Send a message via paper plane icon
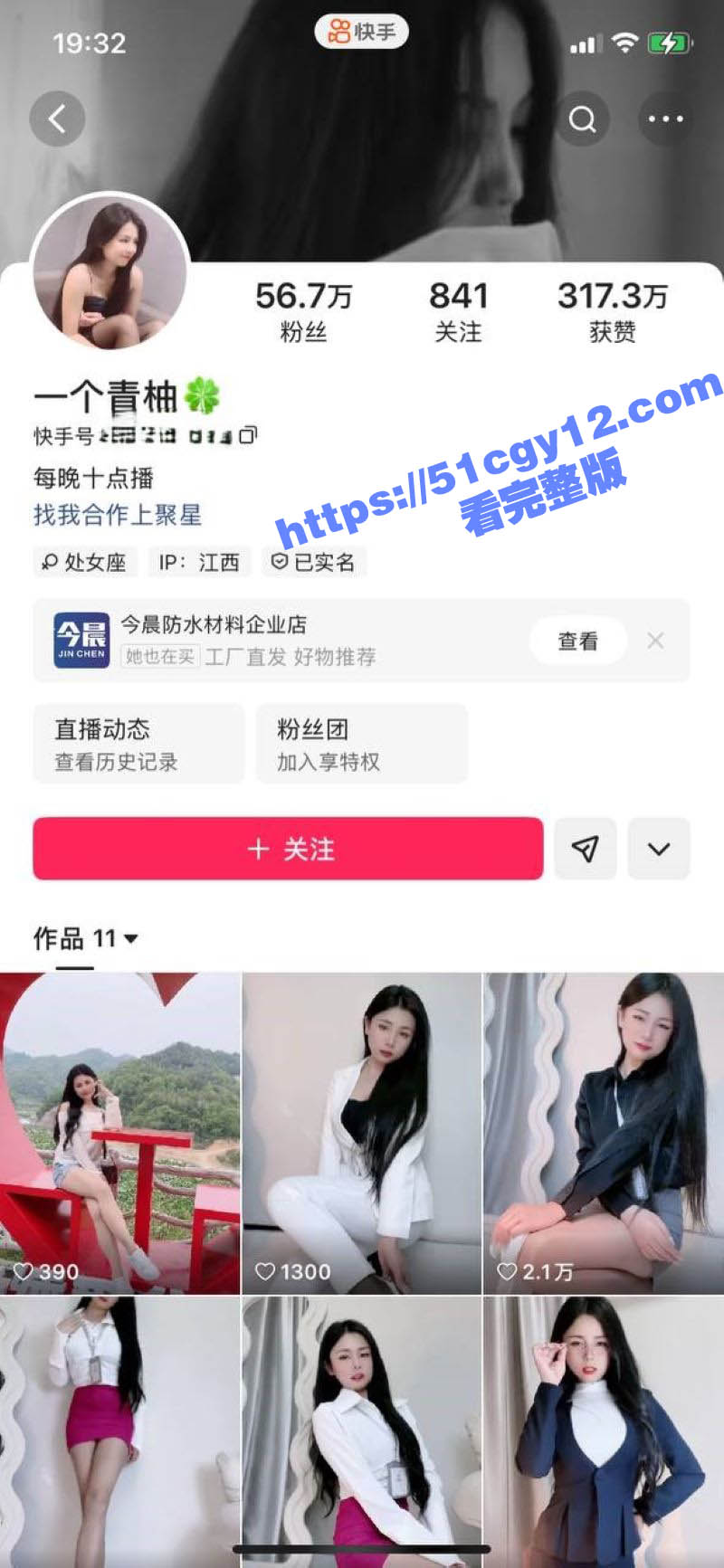 pos(585,849)
